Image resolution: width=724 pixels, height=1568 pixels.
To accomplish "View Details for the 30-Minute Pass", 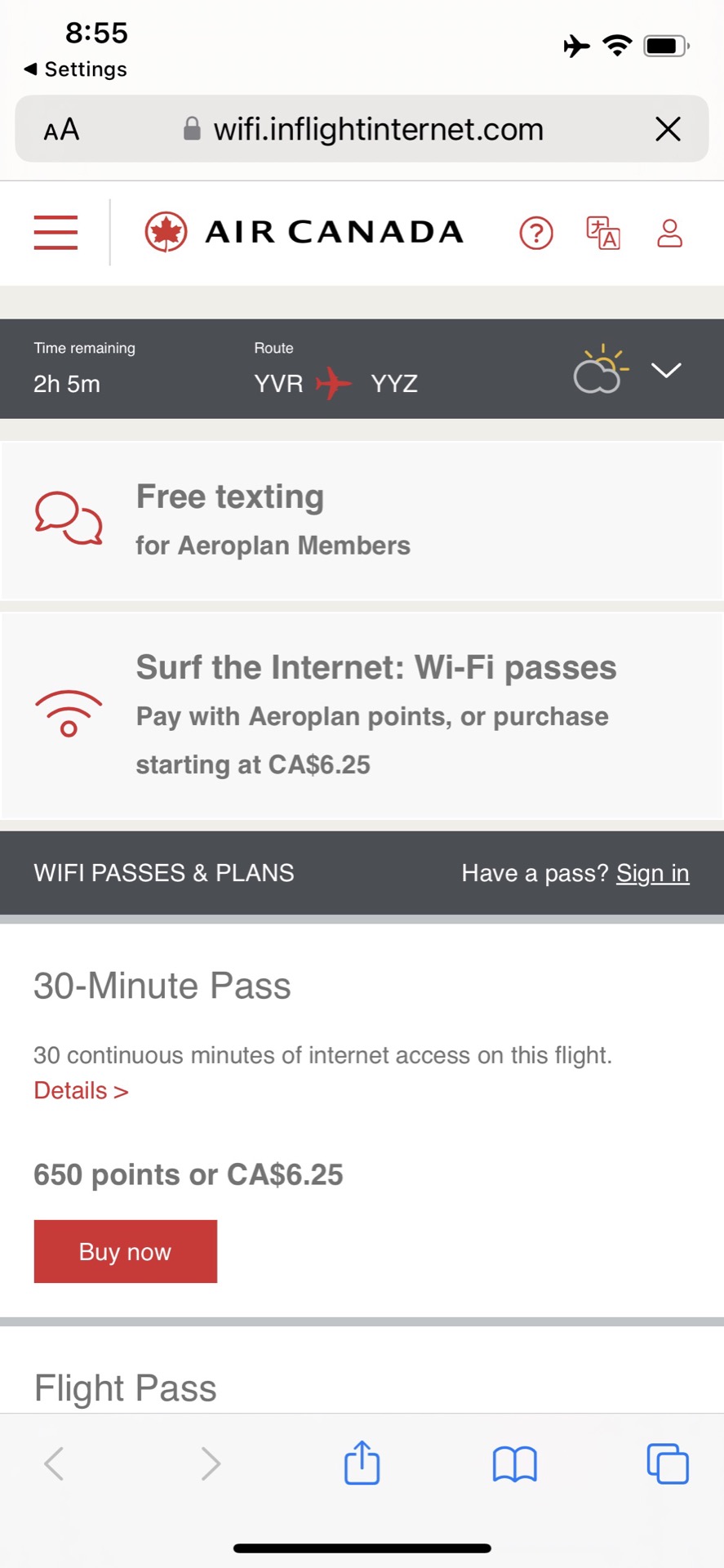I will pos(81,1090).
